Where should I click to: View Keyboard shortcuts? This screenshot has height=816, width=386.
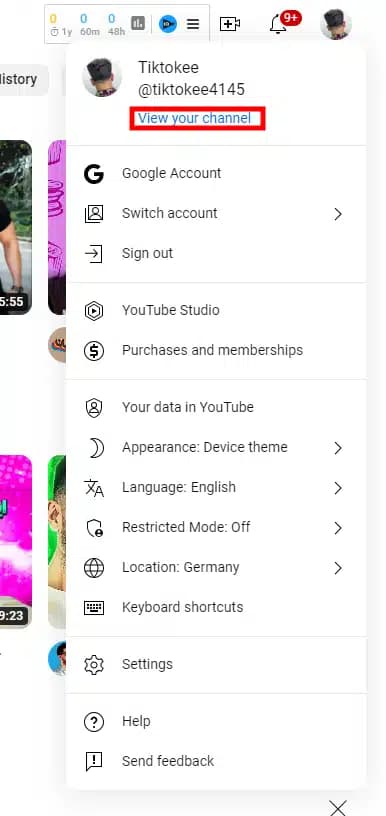pyautogui.click(x=216, y=607)
